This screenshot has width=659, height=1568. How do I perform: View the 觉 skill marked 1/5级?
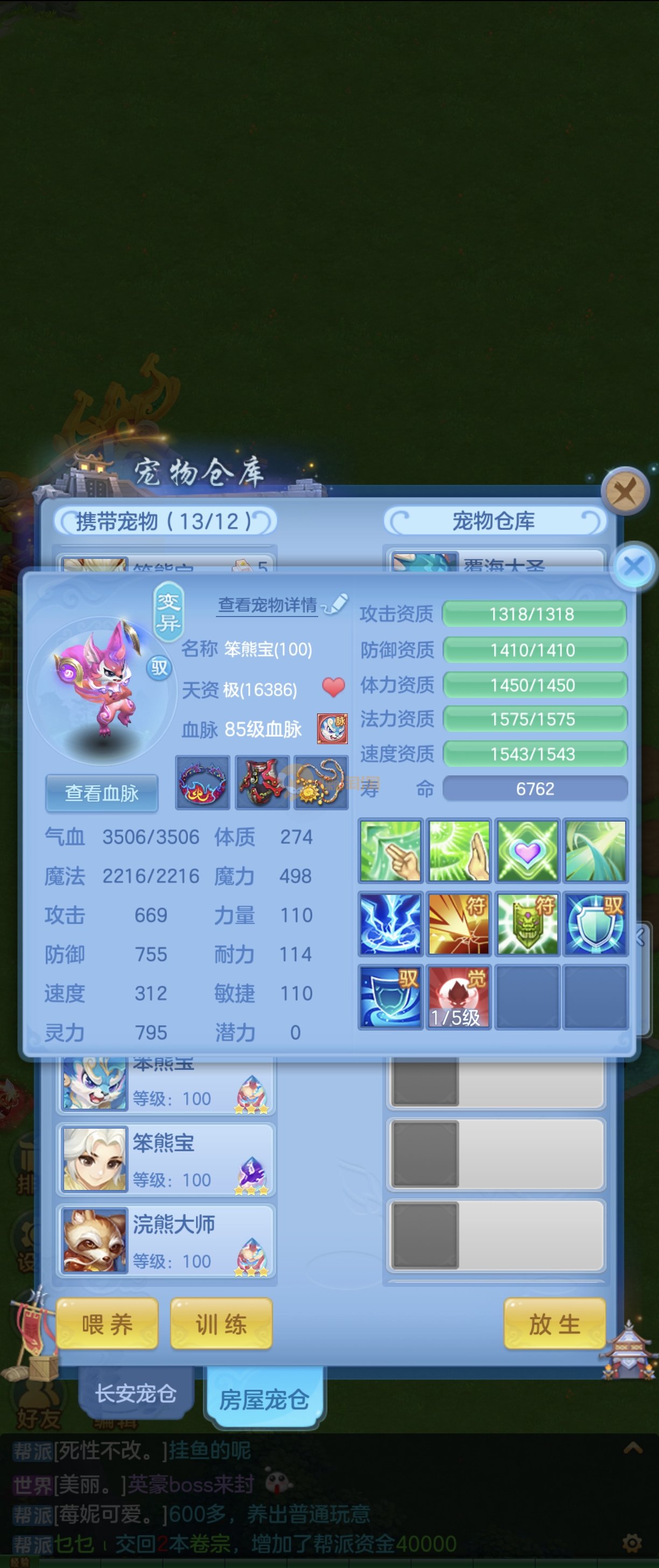458,997
